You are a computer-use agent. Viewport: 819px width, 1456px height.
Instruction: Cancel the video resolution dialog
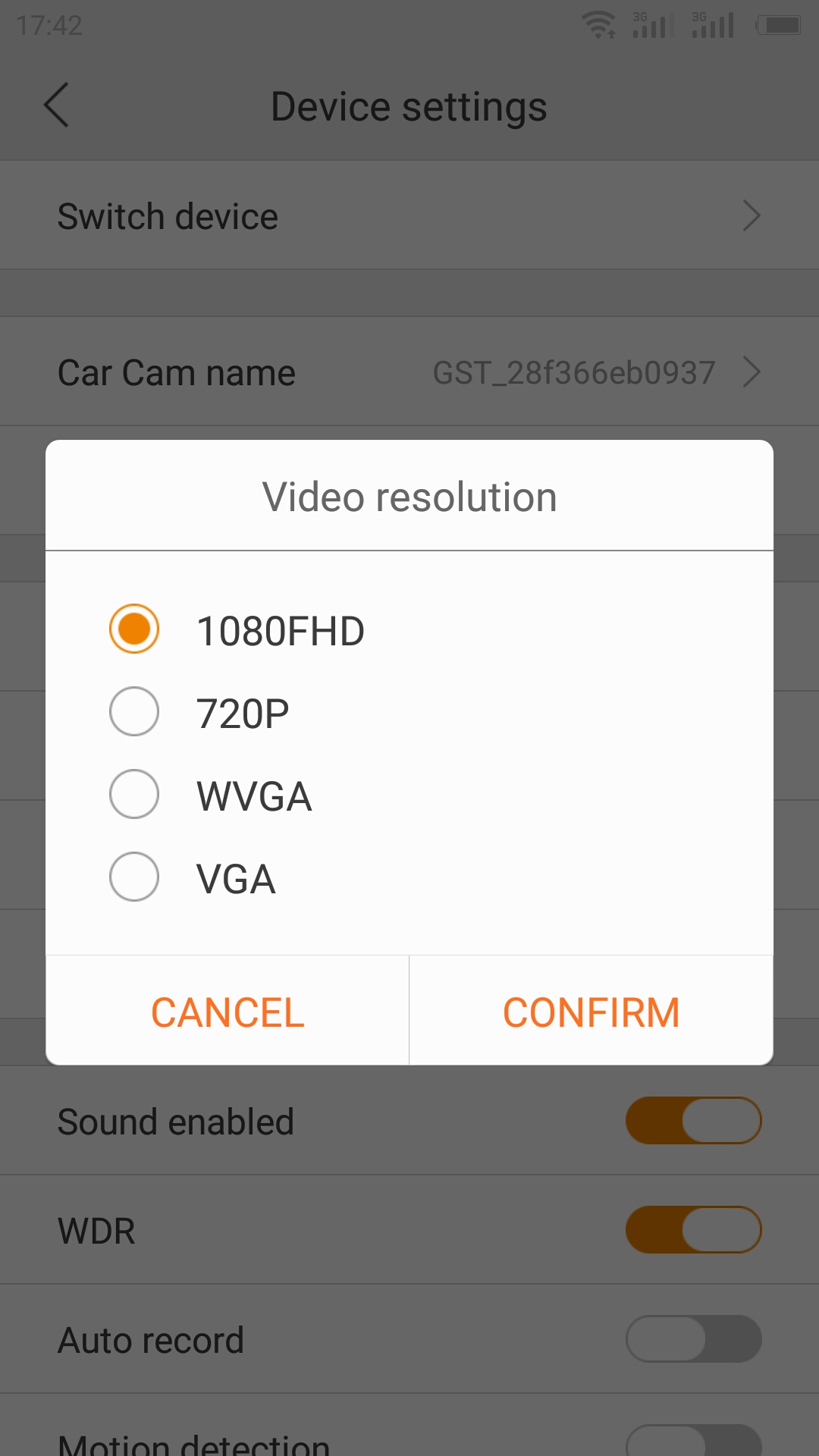click(227, 1012)
